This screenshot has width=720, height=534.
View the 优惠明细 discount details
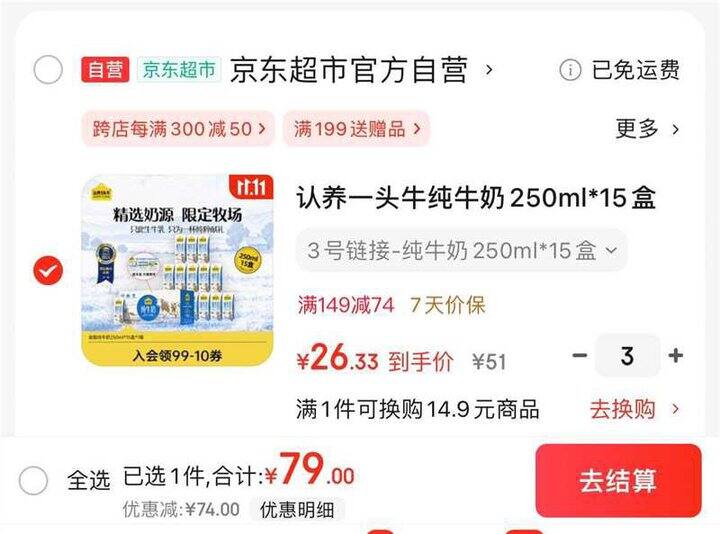(297, 510)
